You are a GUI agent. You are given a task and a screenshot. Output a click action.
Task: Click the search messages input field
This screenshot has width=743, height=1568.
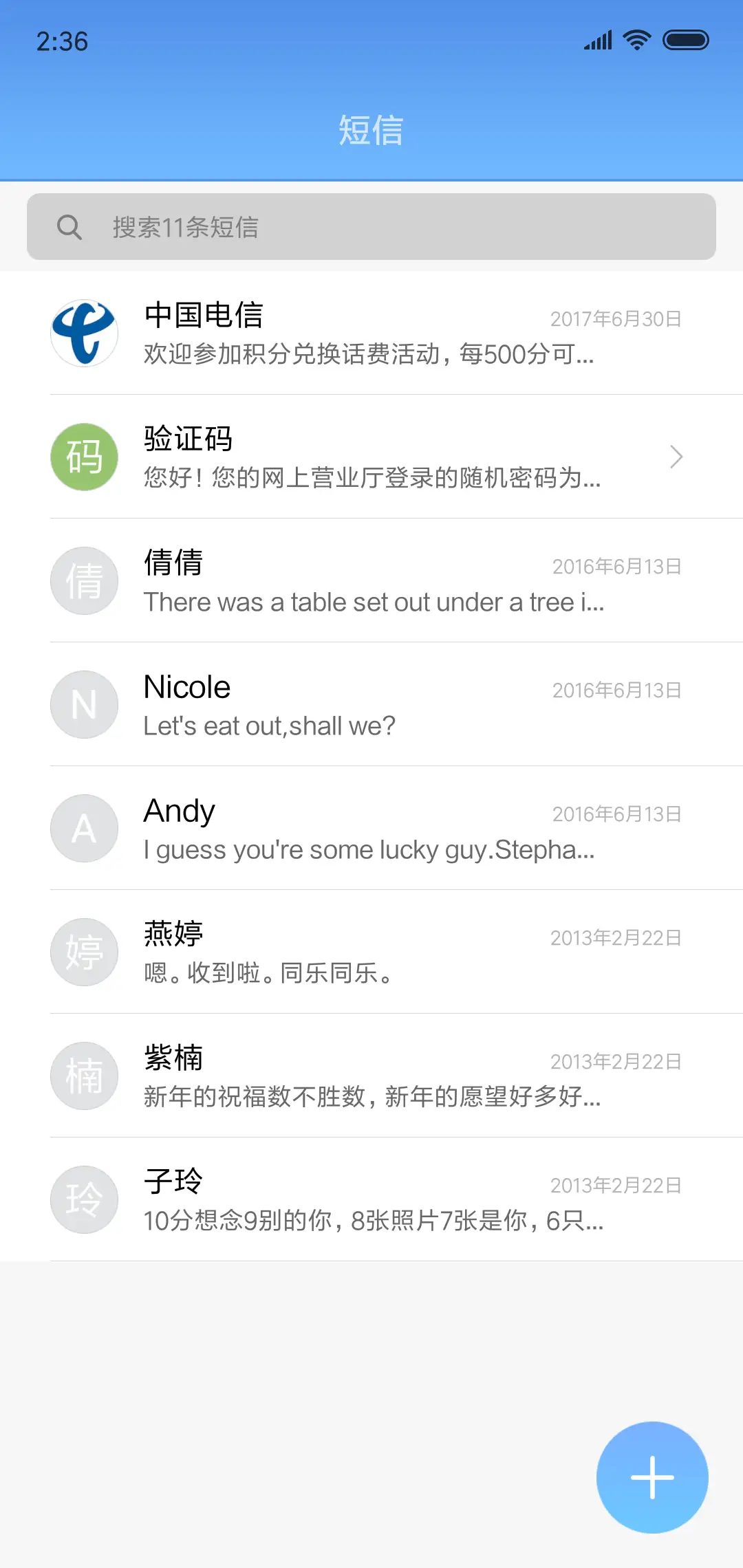pos(371,227)
